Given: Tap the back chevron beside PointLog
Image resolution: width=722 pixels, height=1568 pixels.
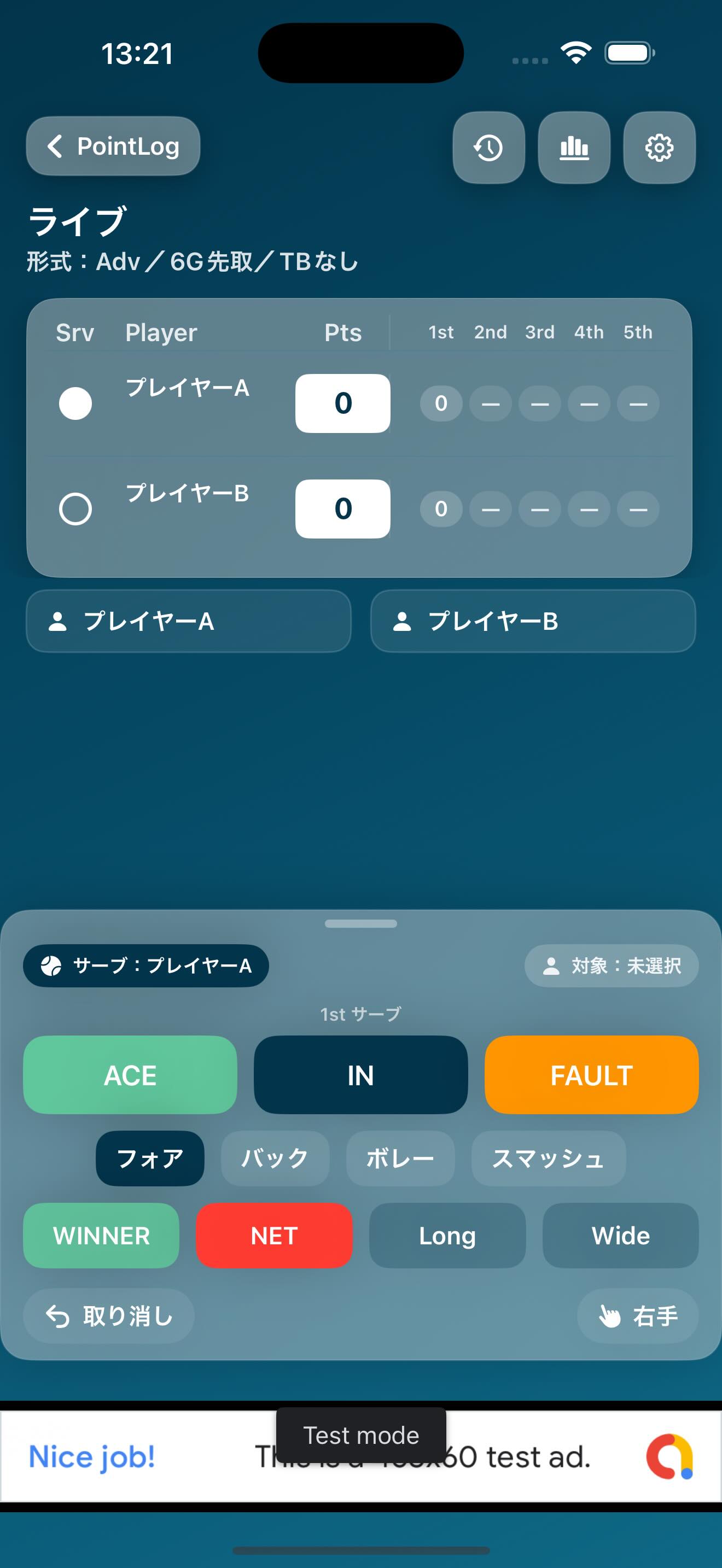Looking at the screenshot, I should click(x=55, y=146).
